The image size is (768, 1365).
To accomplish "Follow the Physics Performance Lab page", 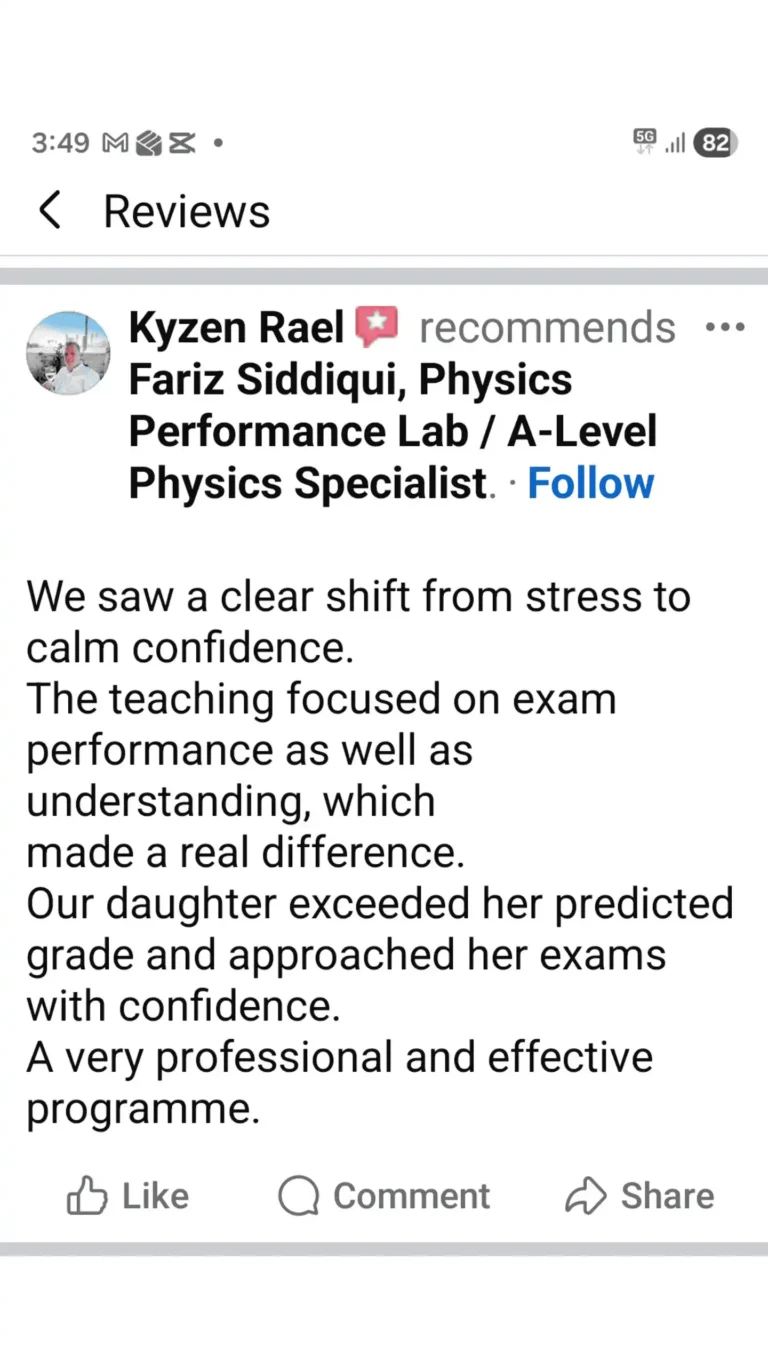I will click(590, 484).
